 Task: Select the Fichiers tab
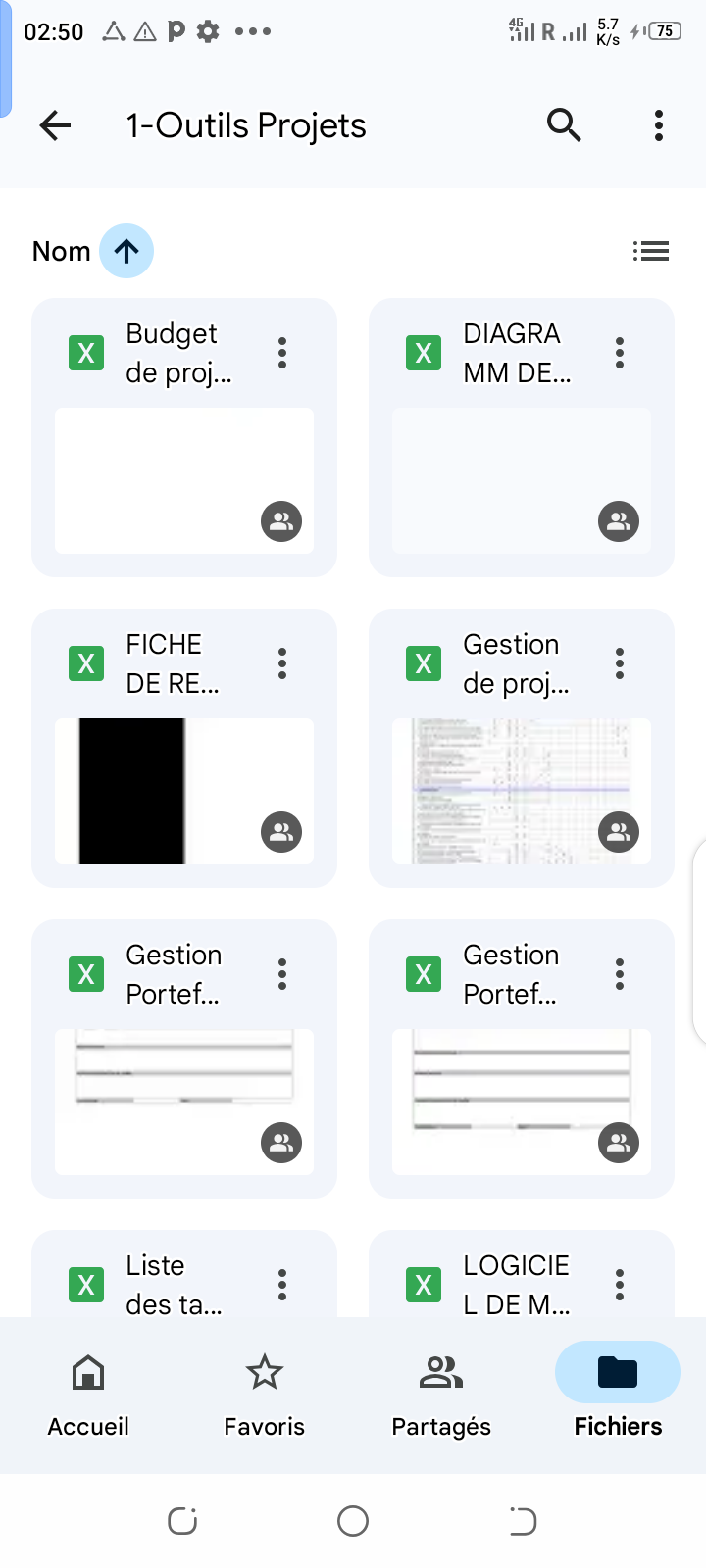(618, 1394)
